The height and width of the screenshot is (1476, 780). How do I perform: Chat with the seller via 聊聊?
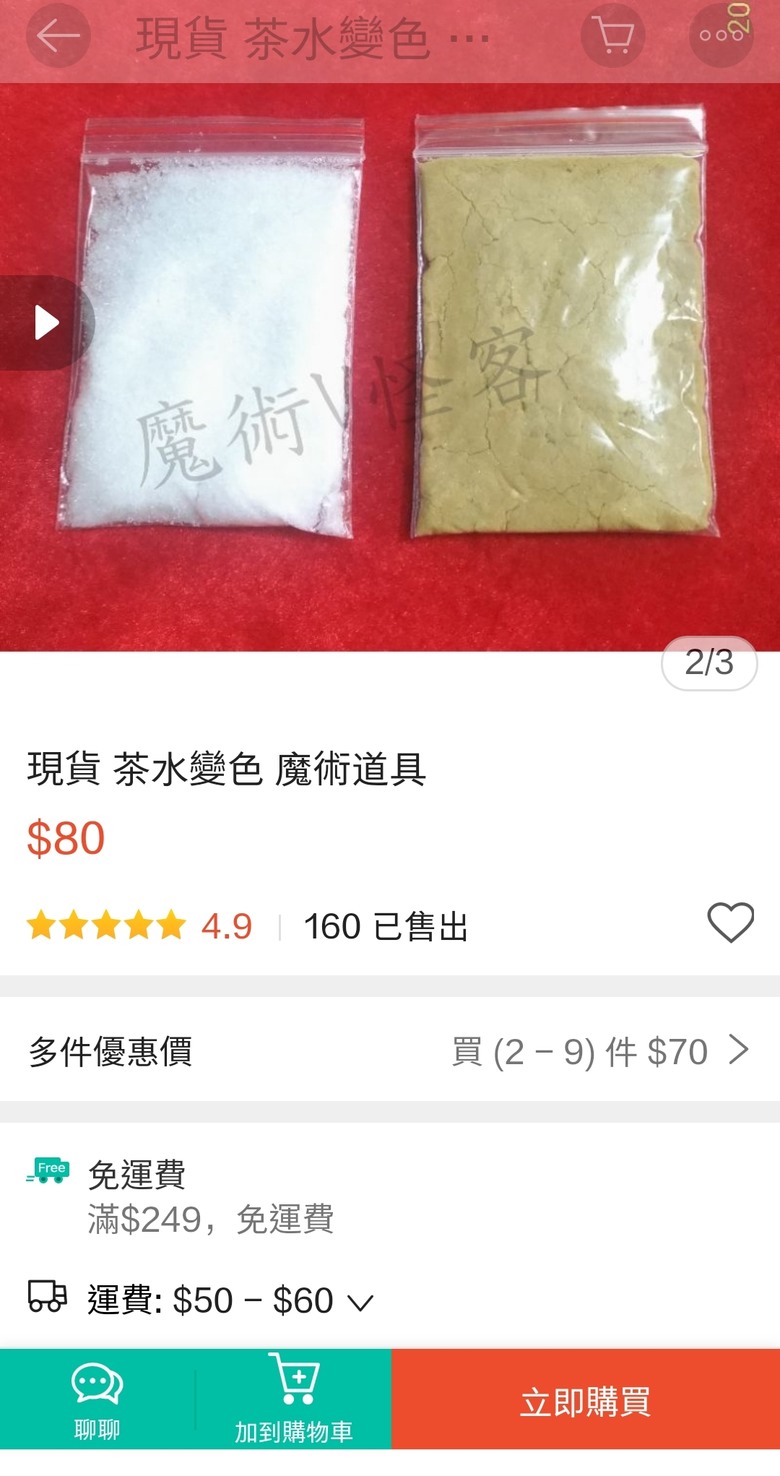tap(97, 1400)
